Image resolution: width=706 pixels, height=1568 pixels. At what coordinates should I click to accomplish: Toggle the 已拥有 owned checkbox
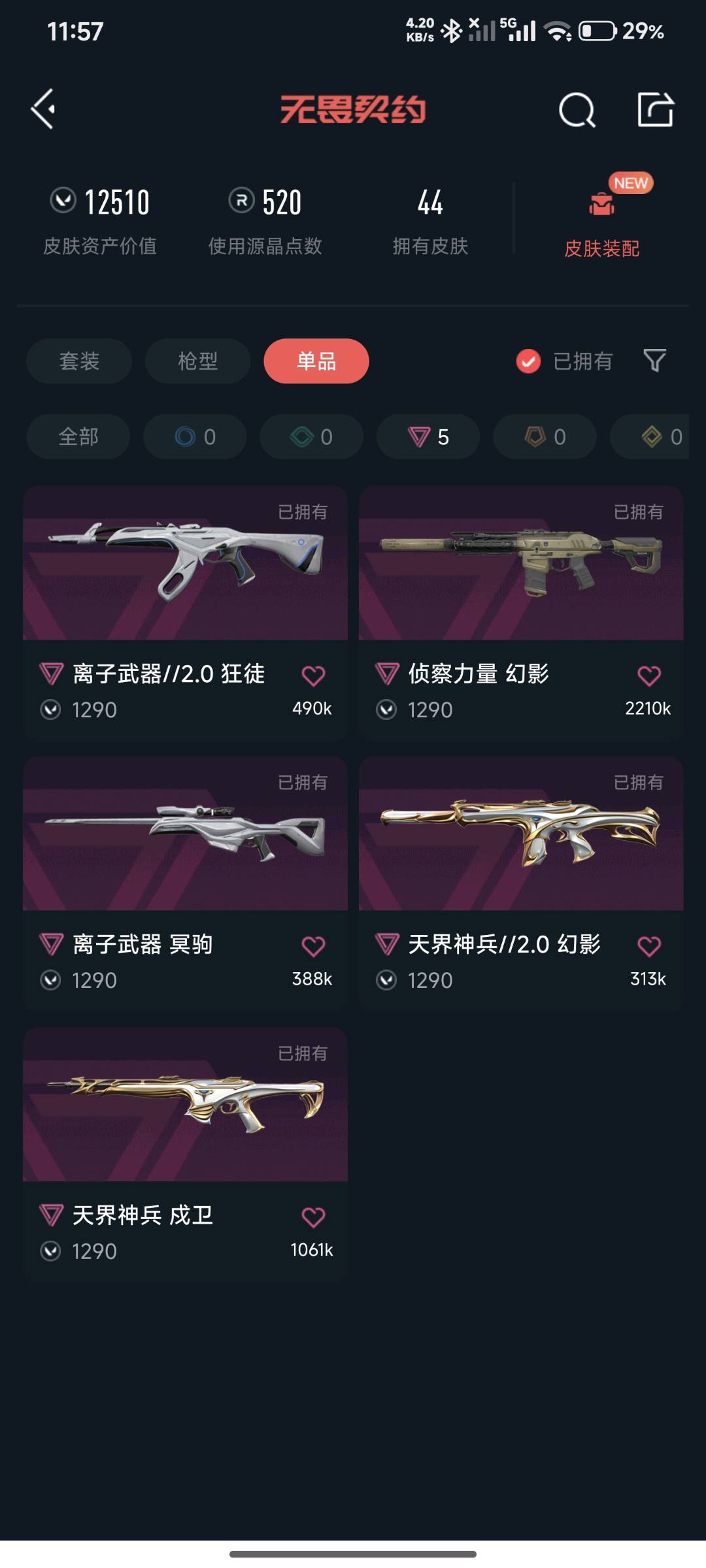[x=528, y=361]
